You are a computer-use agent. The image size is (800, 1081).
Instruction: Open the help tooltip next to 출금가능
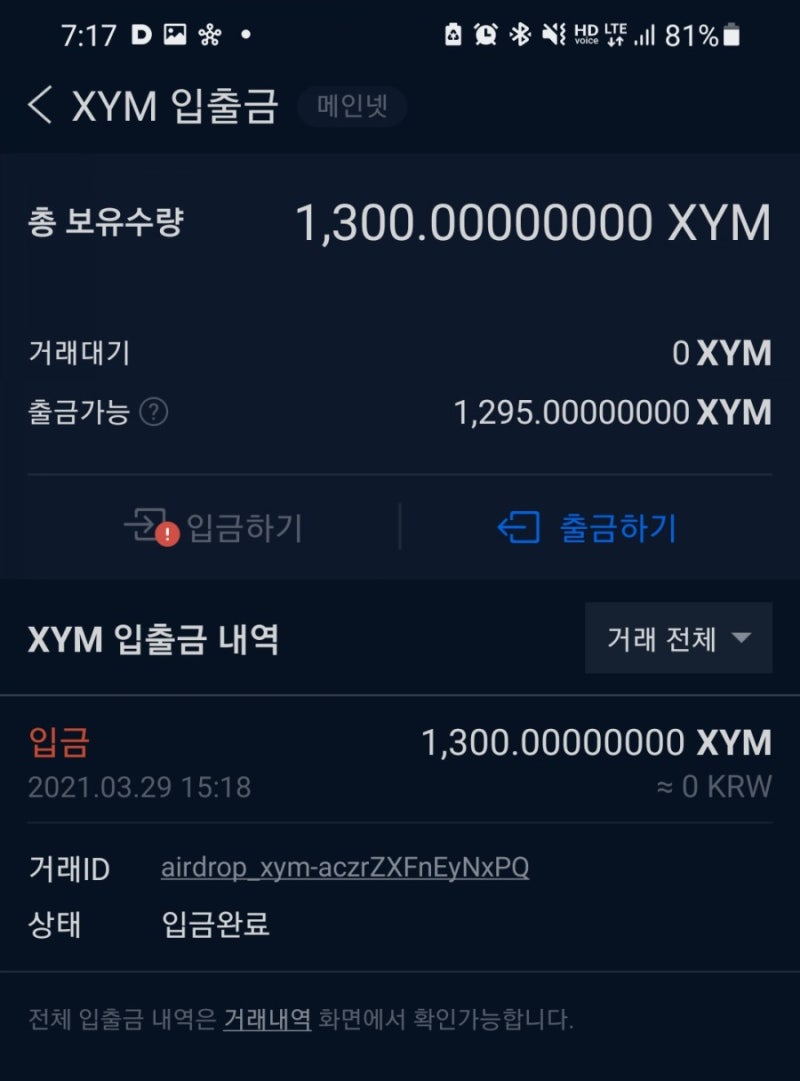click(x=152, y=411)
